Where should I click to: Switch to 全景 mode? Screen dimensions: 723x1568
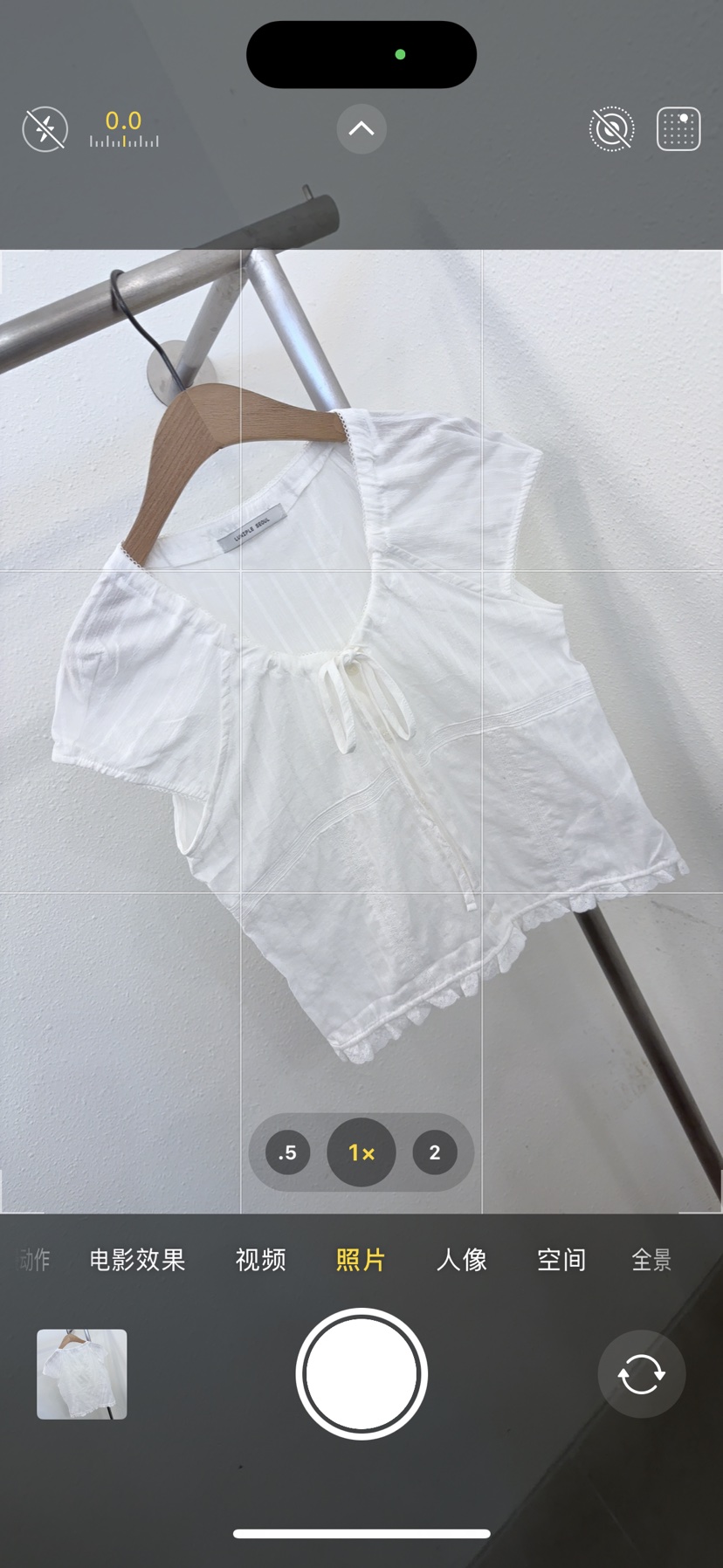[651, 1260]
